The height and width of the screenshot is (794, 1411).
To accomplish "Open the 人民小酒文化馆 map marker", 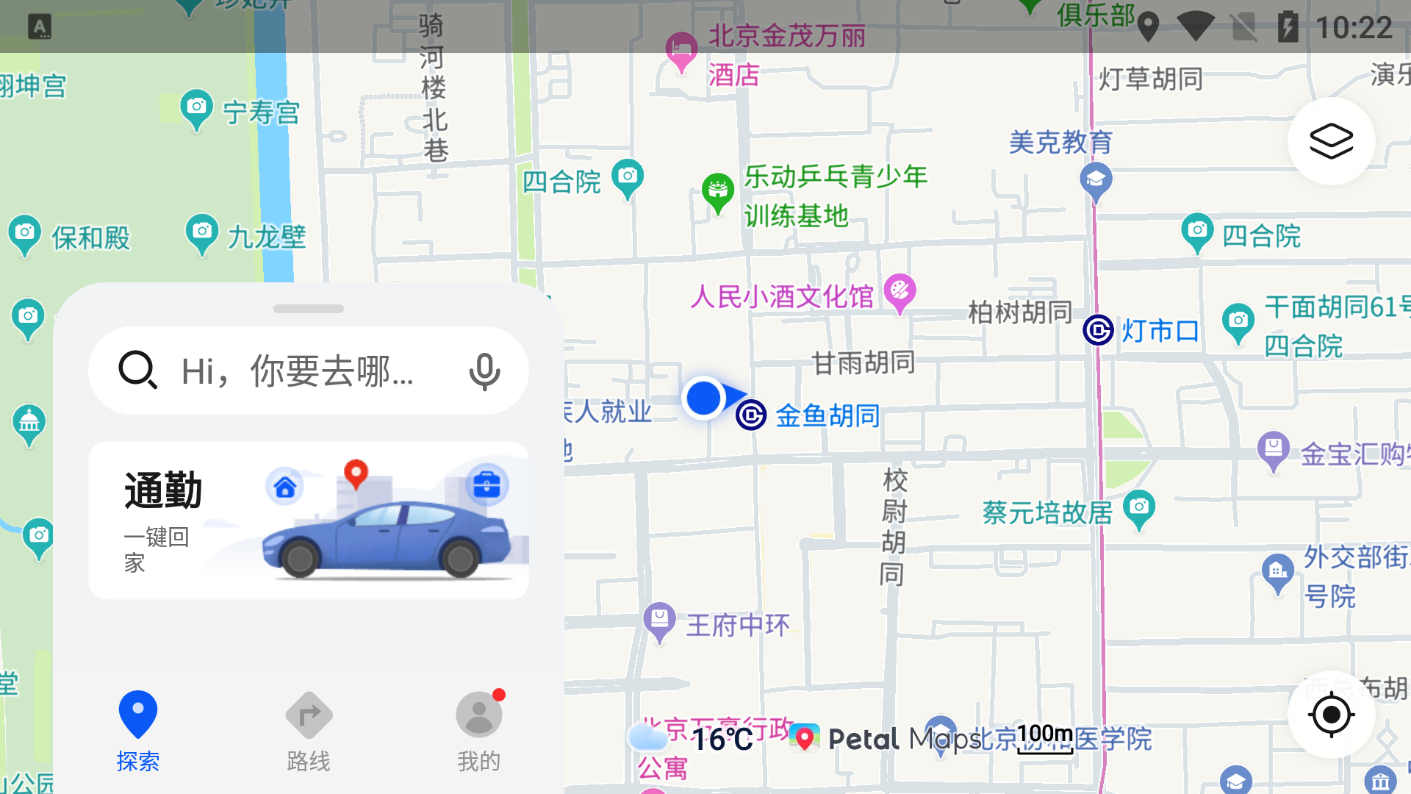I will pyautogui.click(x=900, y=292).
